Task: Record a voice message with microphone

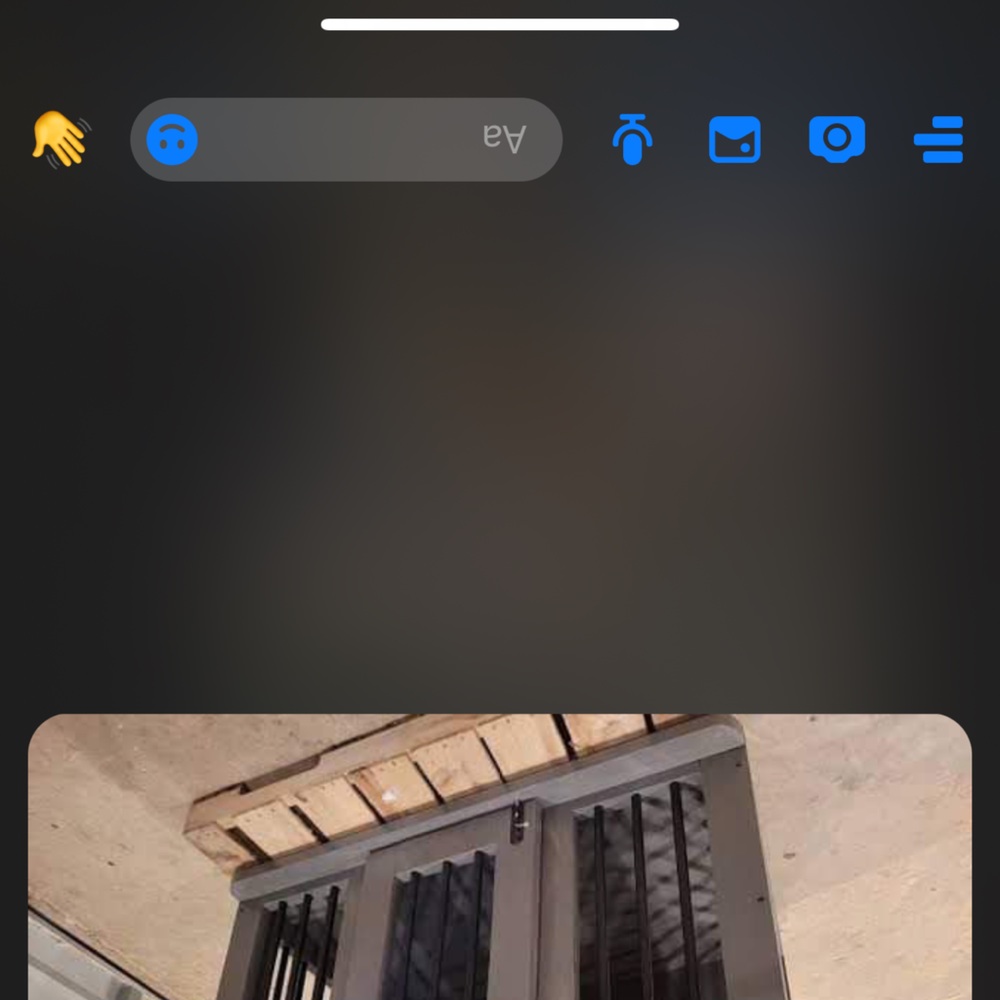Action: pyautogui.click(x=632, y=139)
